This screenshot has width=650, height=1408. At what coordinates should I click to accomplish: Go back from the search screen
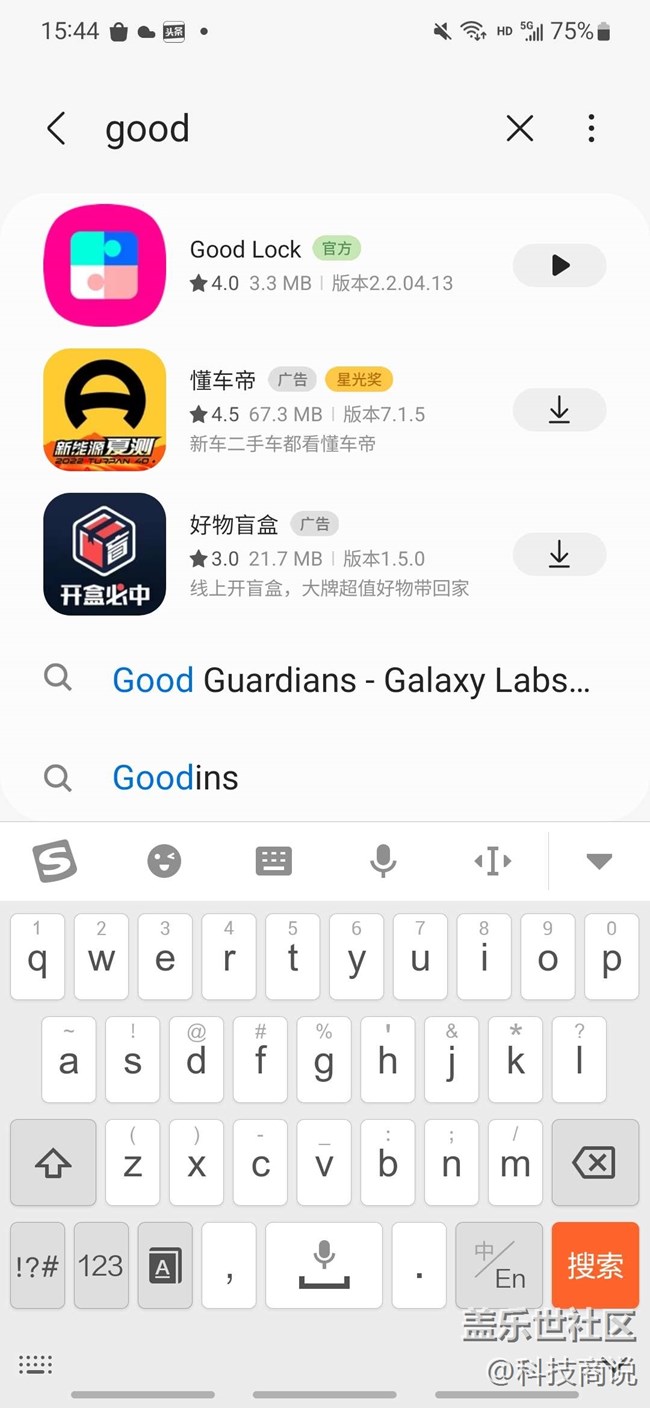click(56, 128)
